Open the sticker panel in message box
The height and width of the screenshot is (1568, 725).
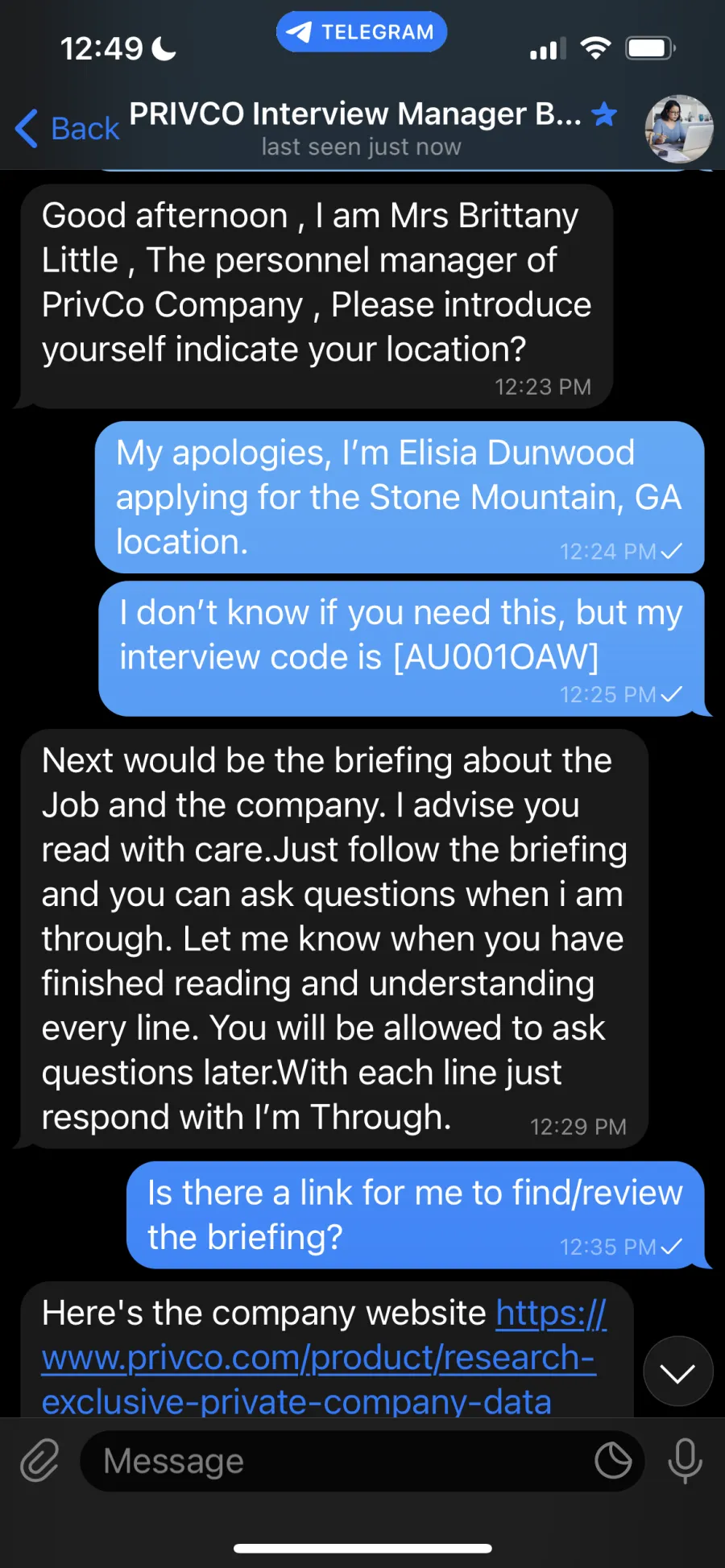pos(613,1461)
